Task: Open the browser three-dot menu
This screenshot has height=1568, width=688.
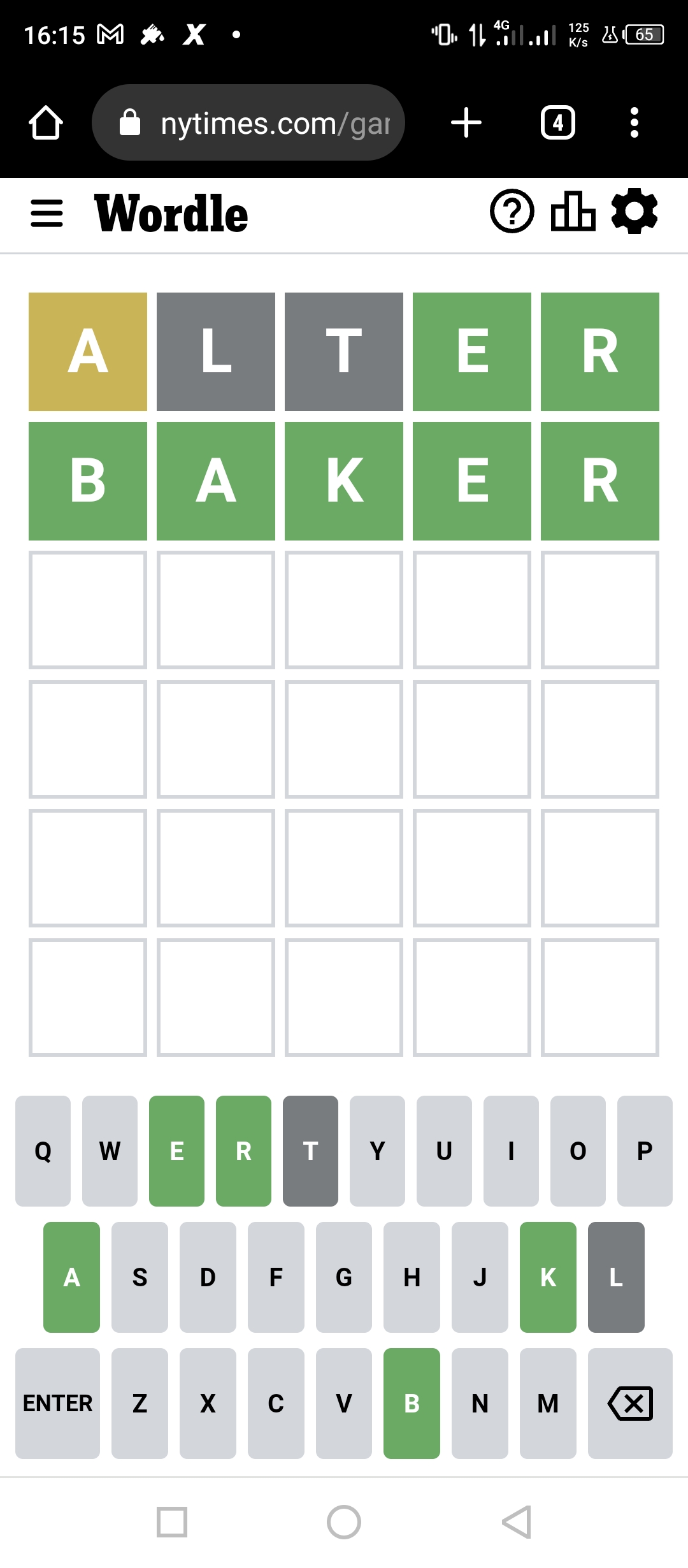Action: click(634, 122)
